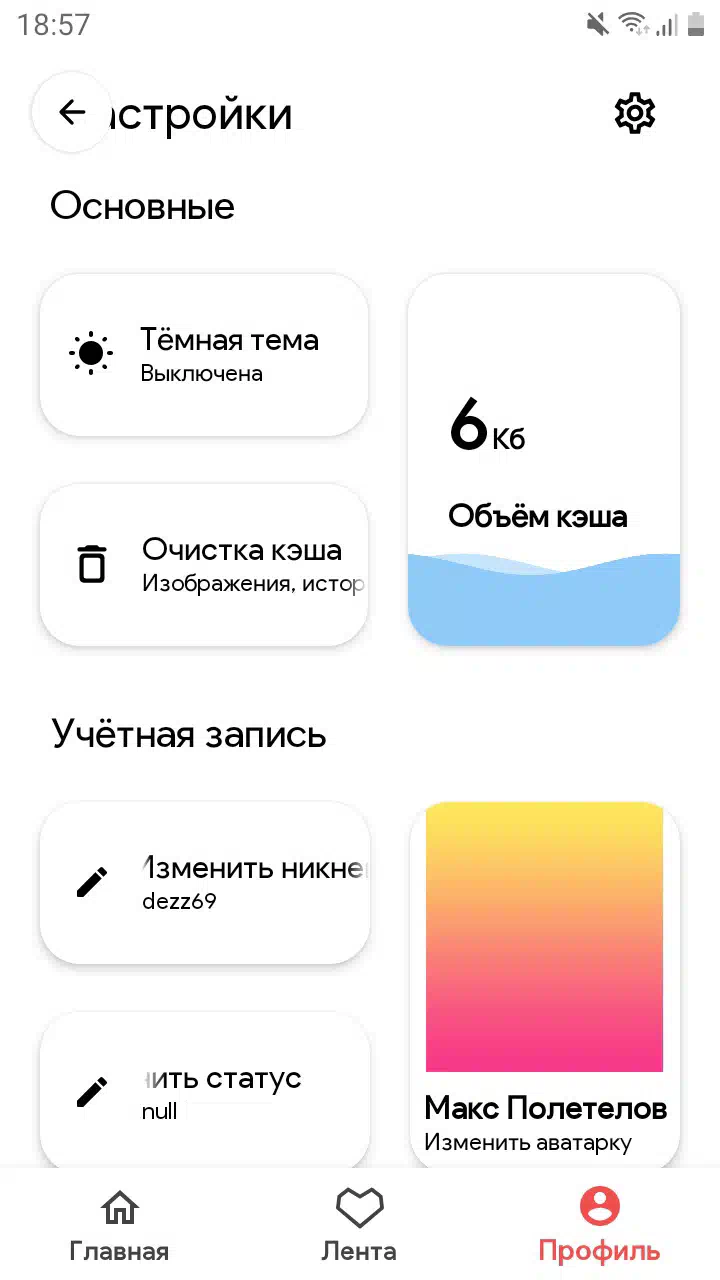Switch to the Лента tab
720x1280 pixels.
tap(359, 1225)
